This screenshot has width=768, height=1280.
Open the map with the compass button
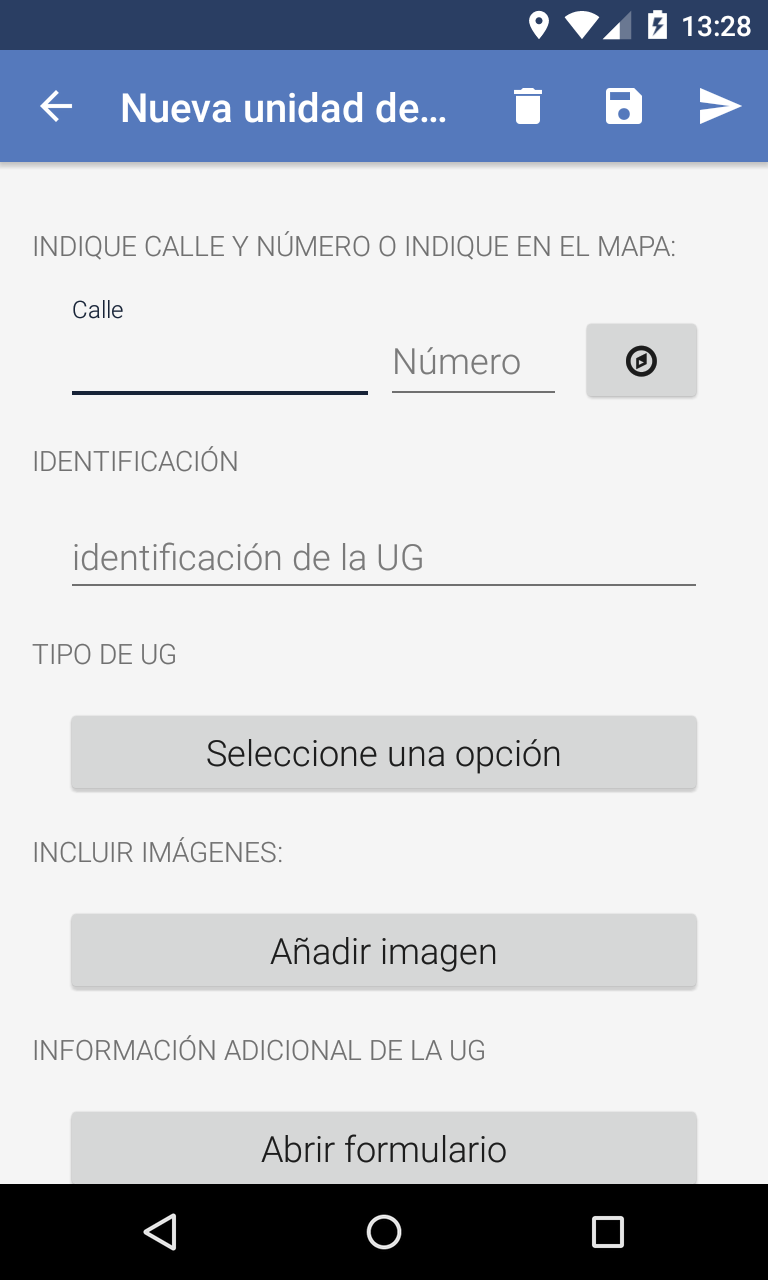(x=642, y=360)
